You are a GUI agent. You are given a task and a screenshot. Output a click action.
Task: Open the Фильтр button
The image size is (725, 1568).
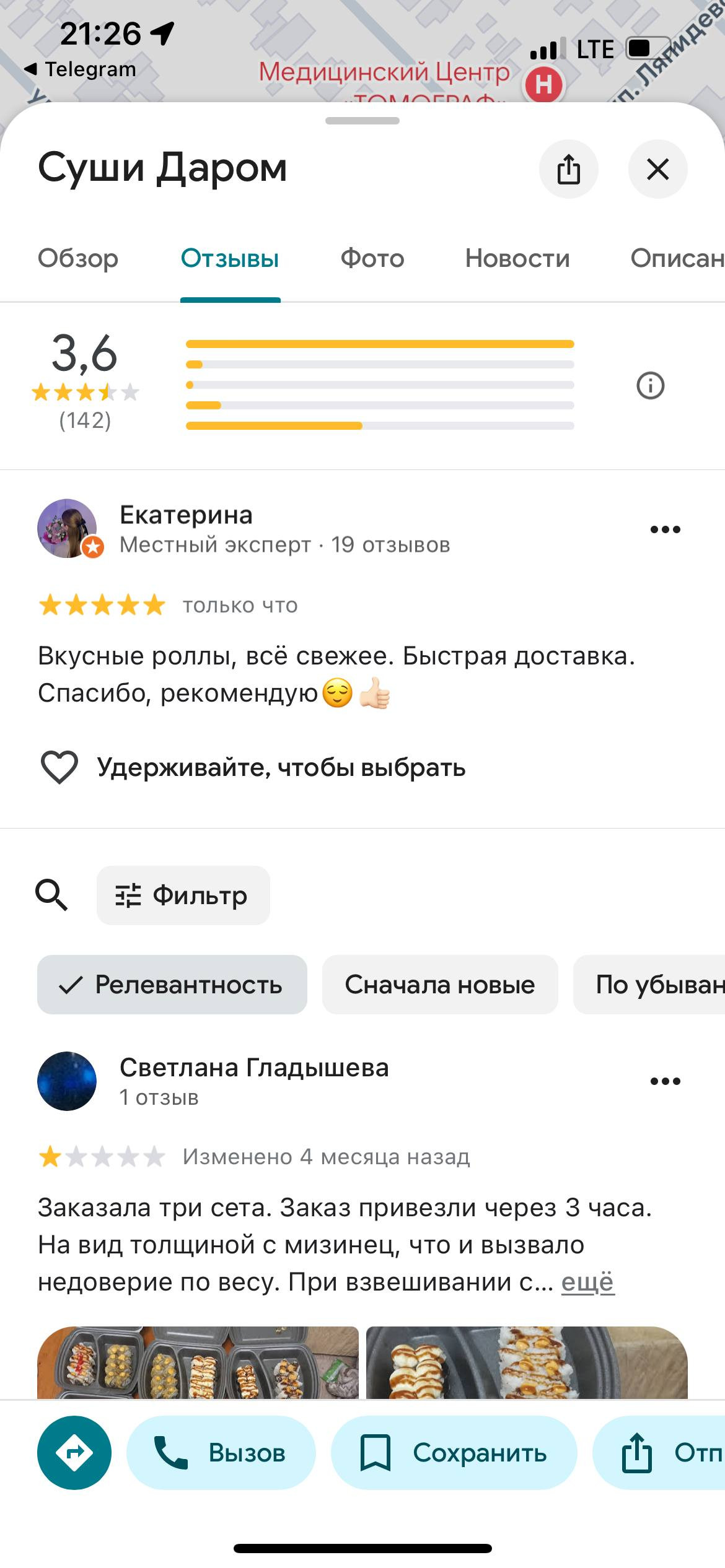183,895
